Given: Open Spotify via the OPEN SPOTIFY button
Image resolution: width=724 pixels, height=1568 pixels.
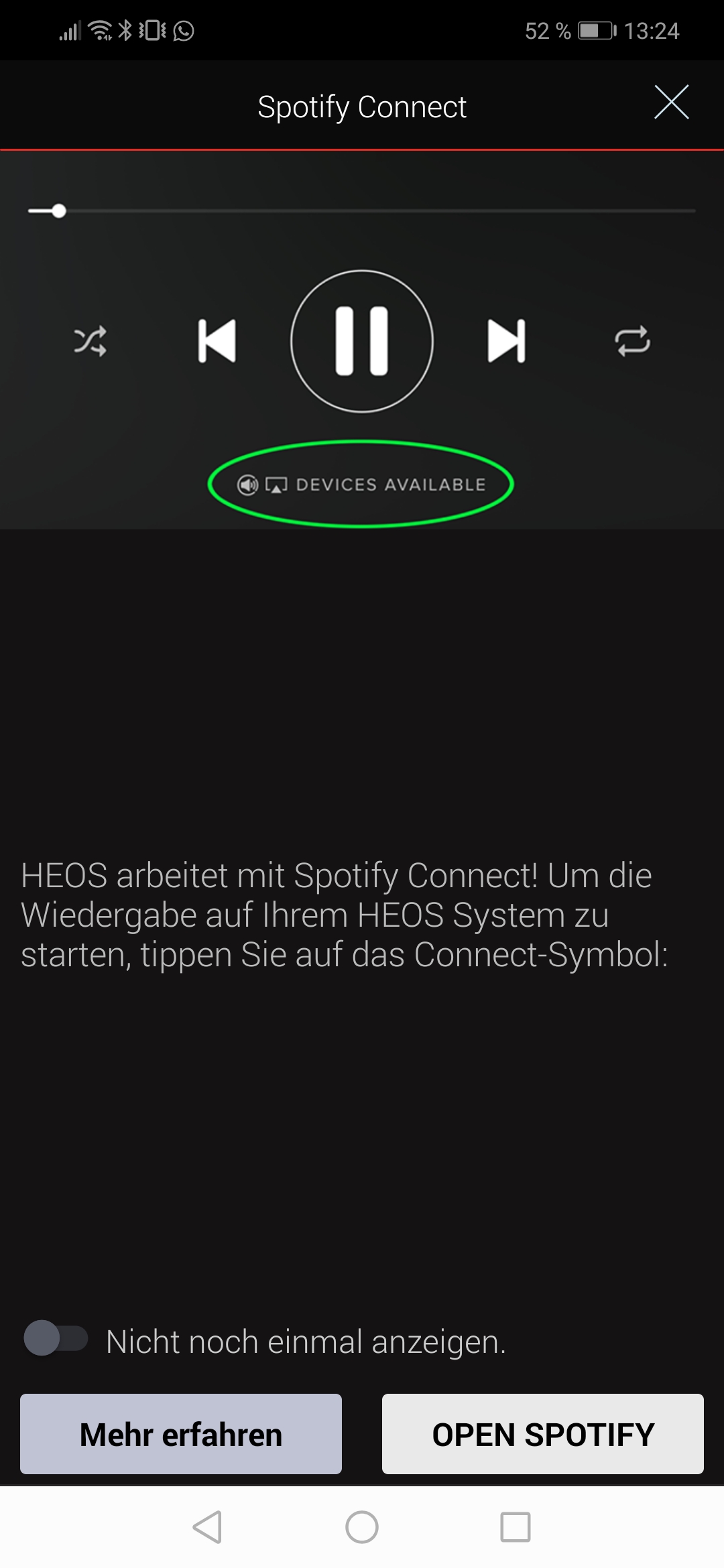Looking at the screenshot, I should 543,1434.
